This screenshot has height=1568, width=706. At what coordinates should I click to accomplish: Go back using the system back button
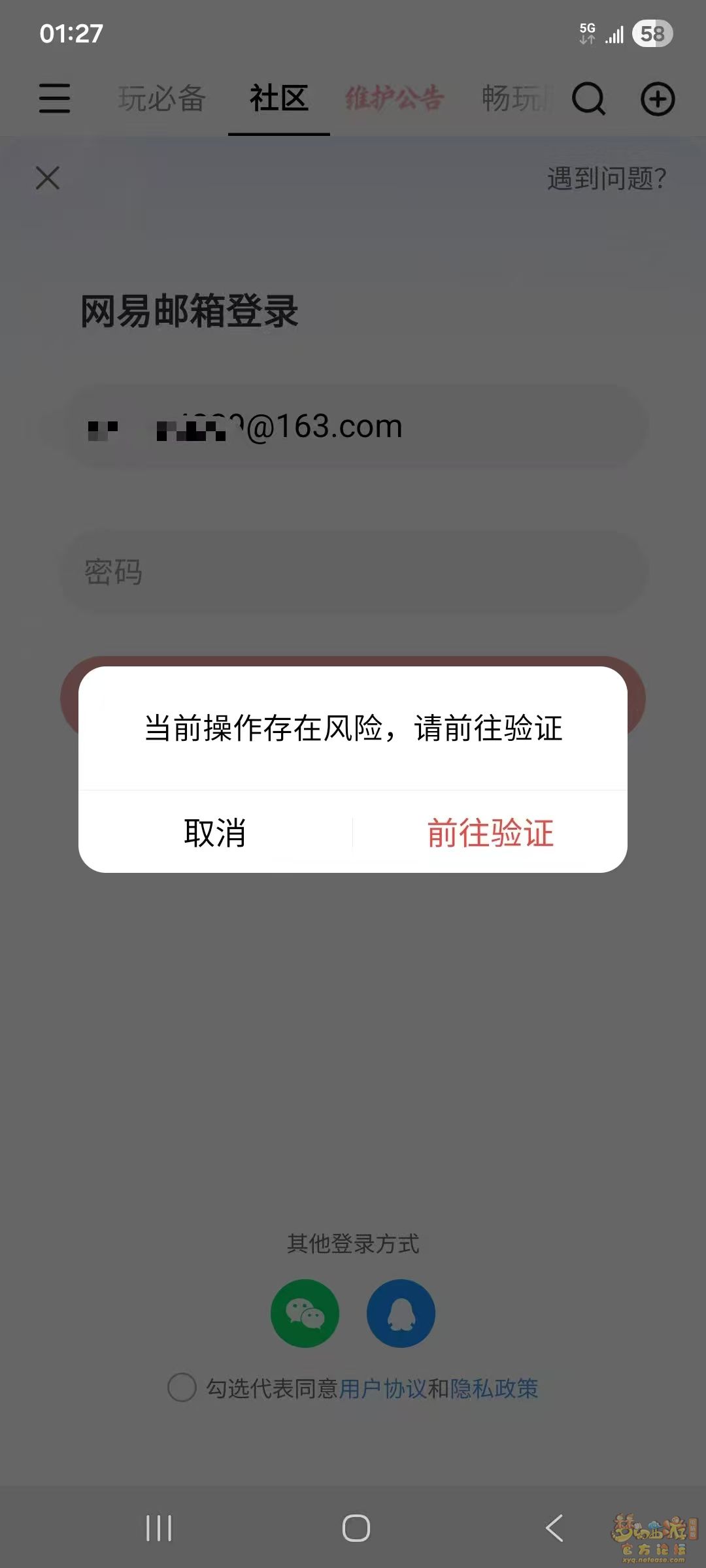coord(554,1528)
